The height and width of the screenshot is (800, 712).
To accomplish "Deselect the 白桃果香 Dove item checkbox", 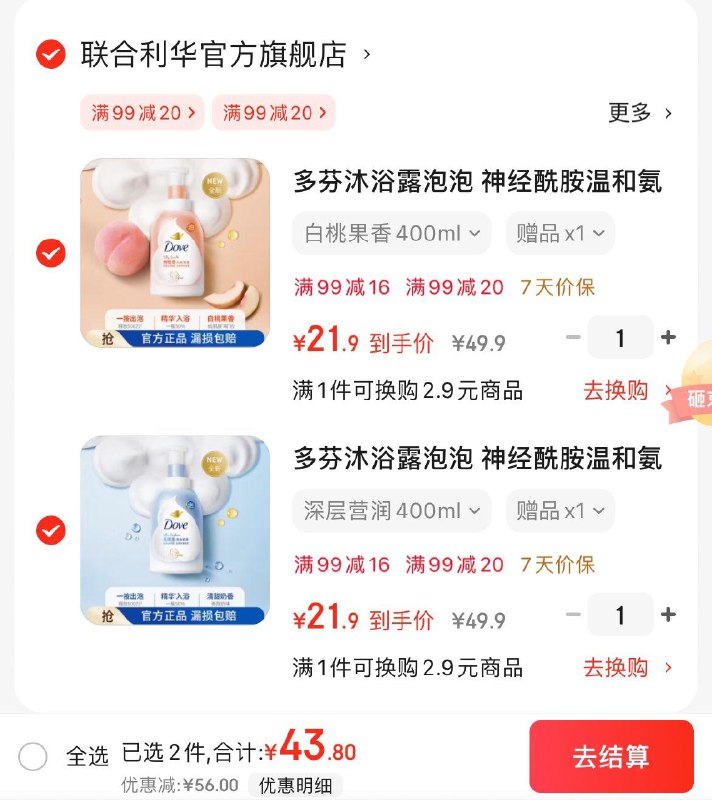I will coord(50,253).
